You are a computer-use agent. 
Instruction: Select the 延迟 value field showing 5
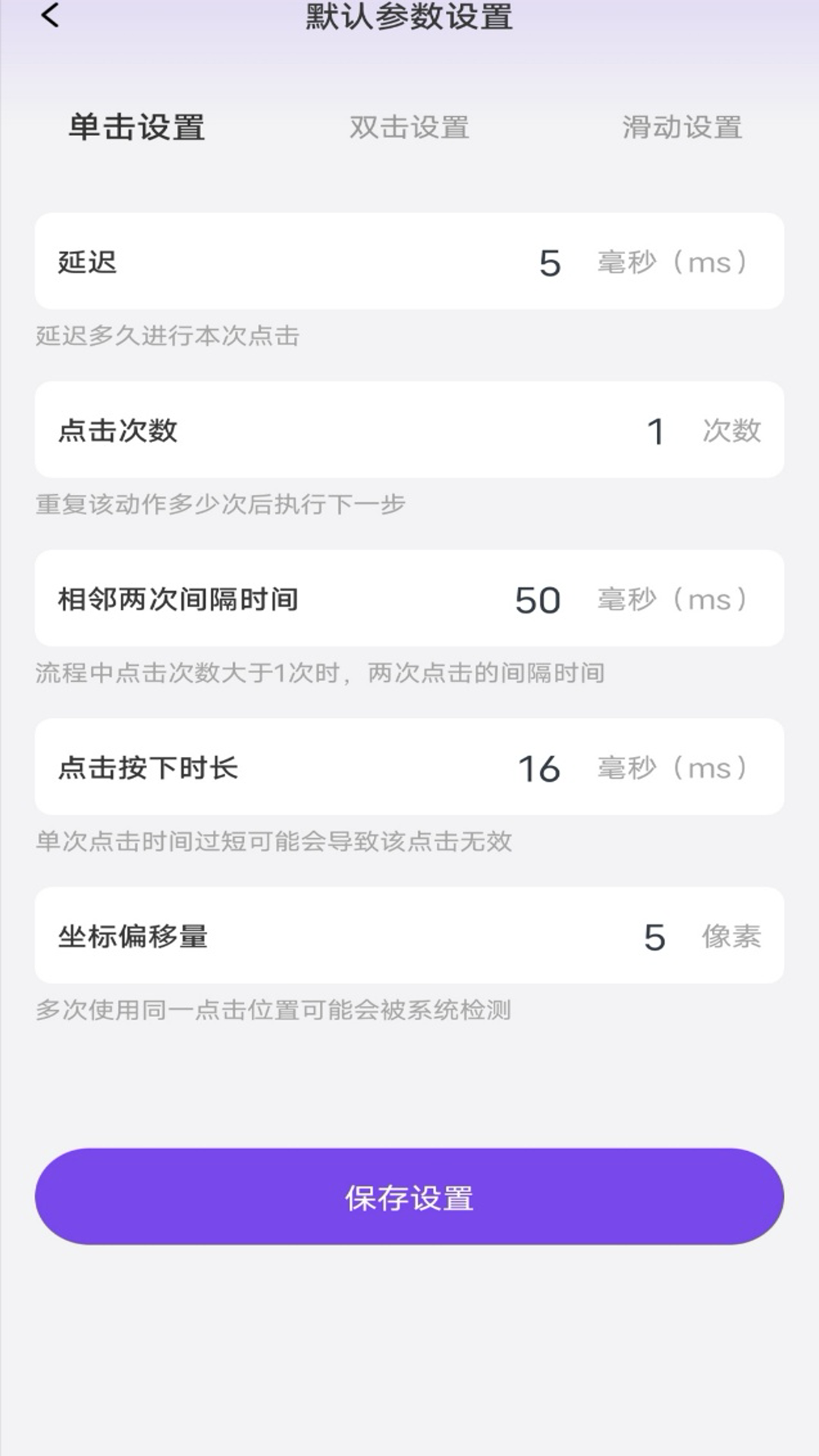pos(550,261)
